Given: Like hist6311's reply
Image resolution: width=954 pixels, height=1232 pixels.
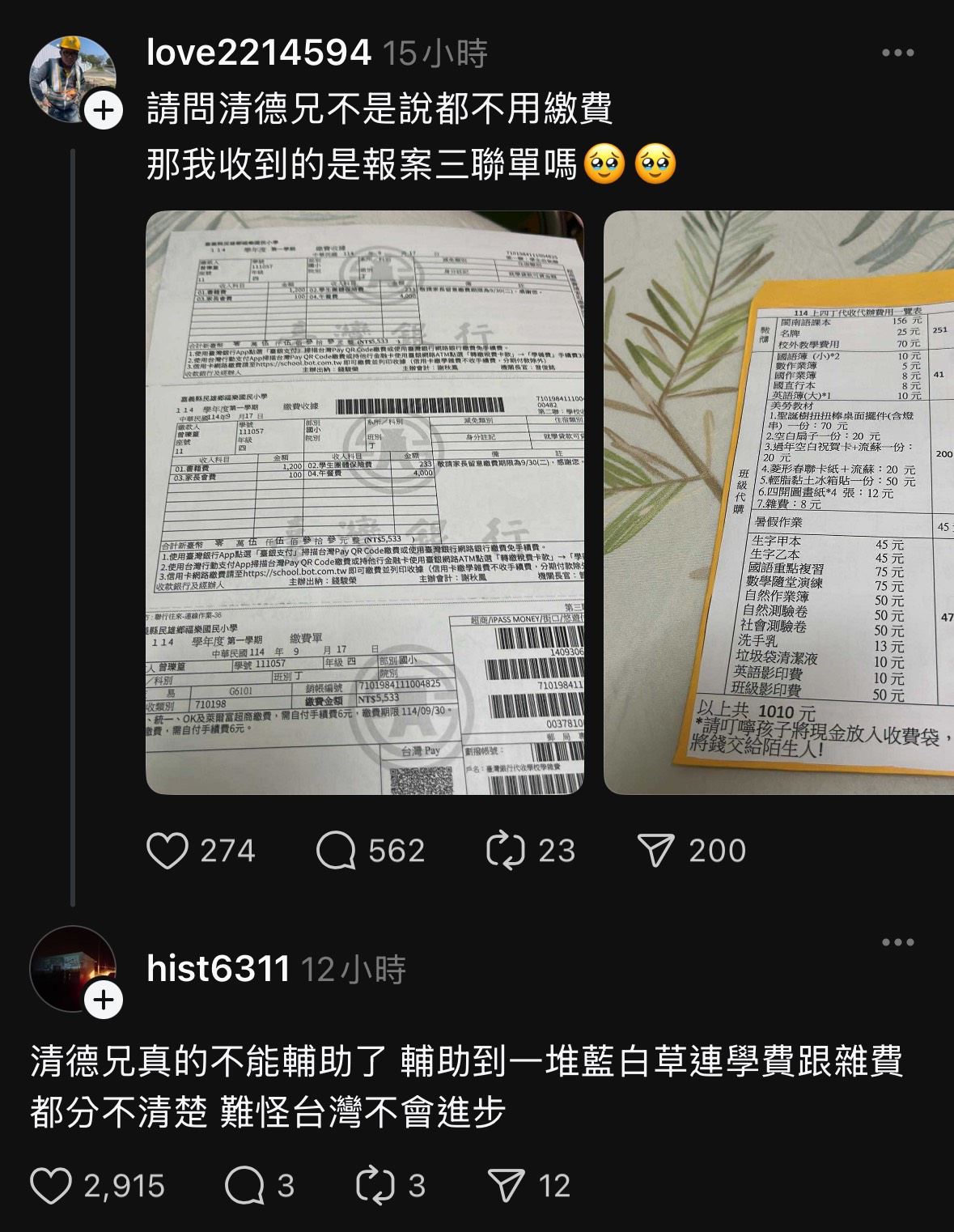Looking at the screenshot, I should (50, 1186).
